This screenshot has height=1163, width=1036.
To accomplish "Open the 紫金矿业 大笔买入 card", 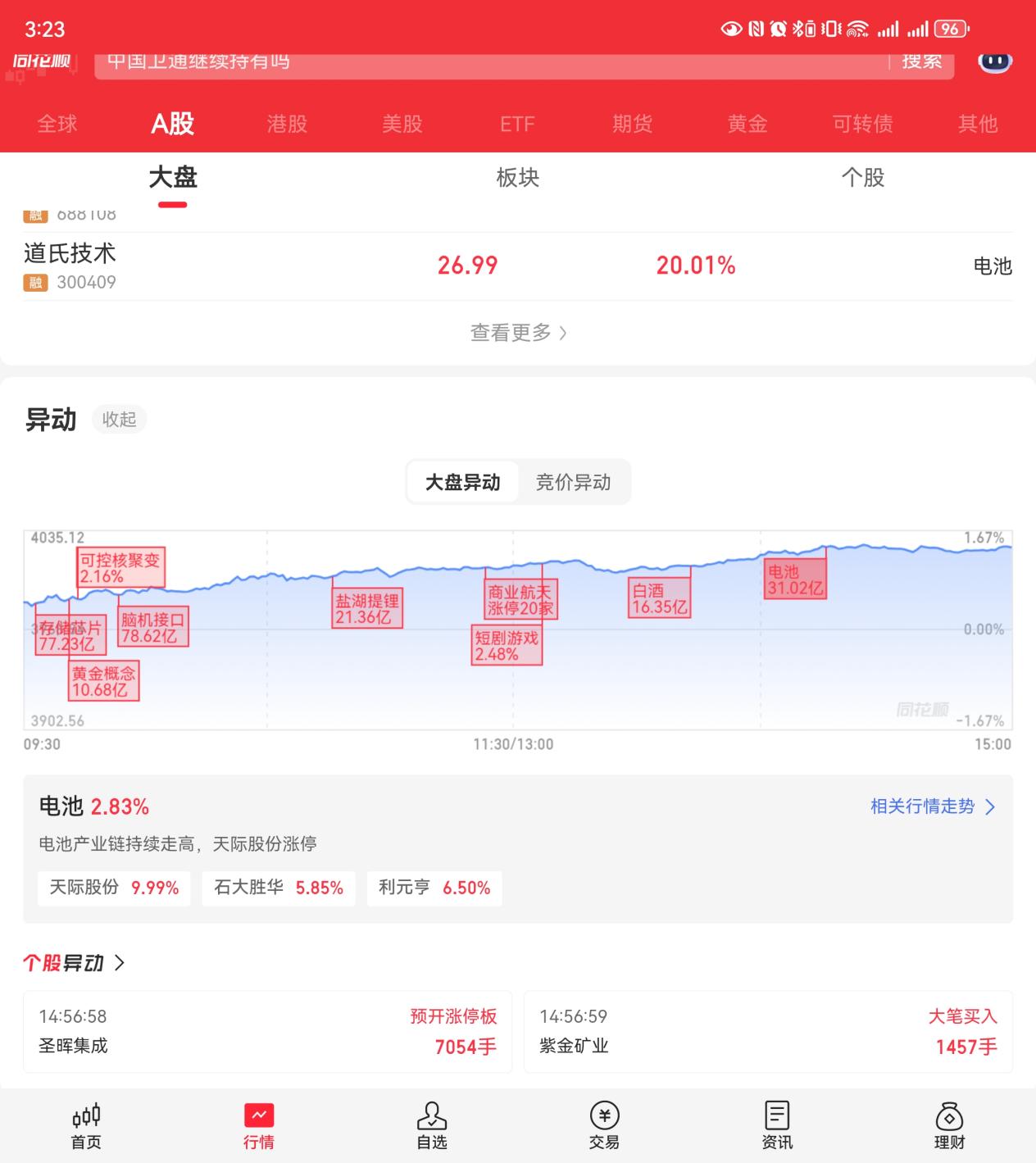I will pos(768,1031).
